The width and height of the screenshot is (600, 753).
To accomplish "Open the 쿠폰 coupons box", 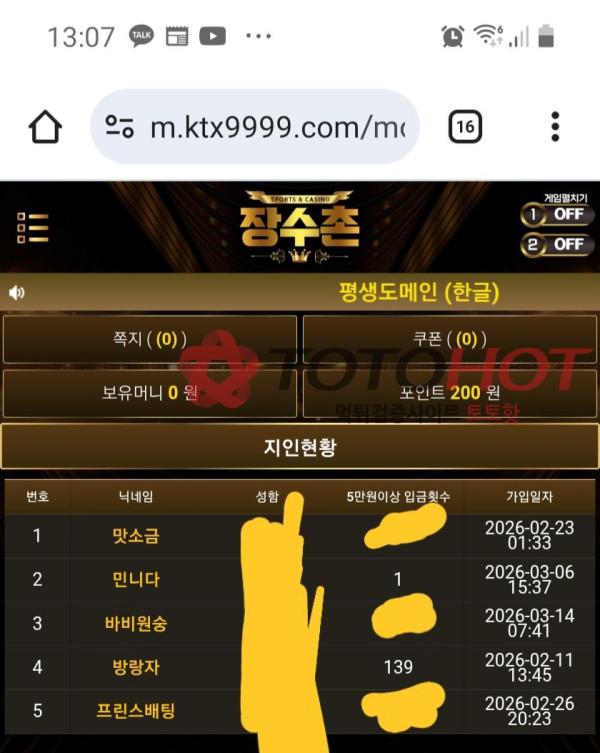I will click(x=450, y=339).
